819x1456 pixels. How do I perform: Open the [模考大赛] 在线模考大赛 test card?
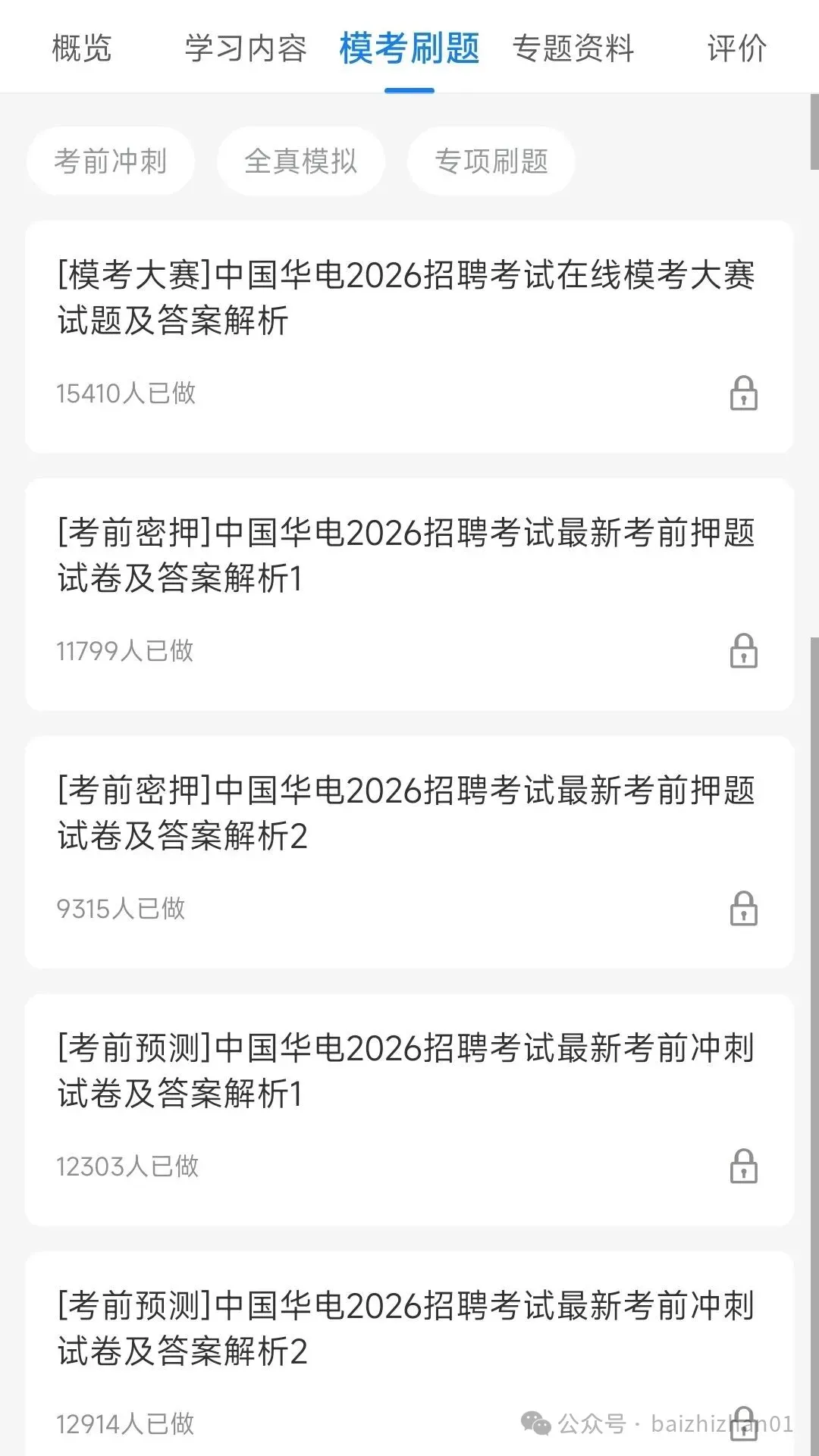pos(409,337)
